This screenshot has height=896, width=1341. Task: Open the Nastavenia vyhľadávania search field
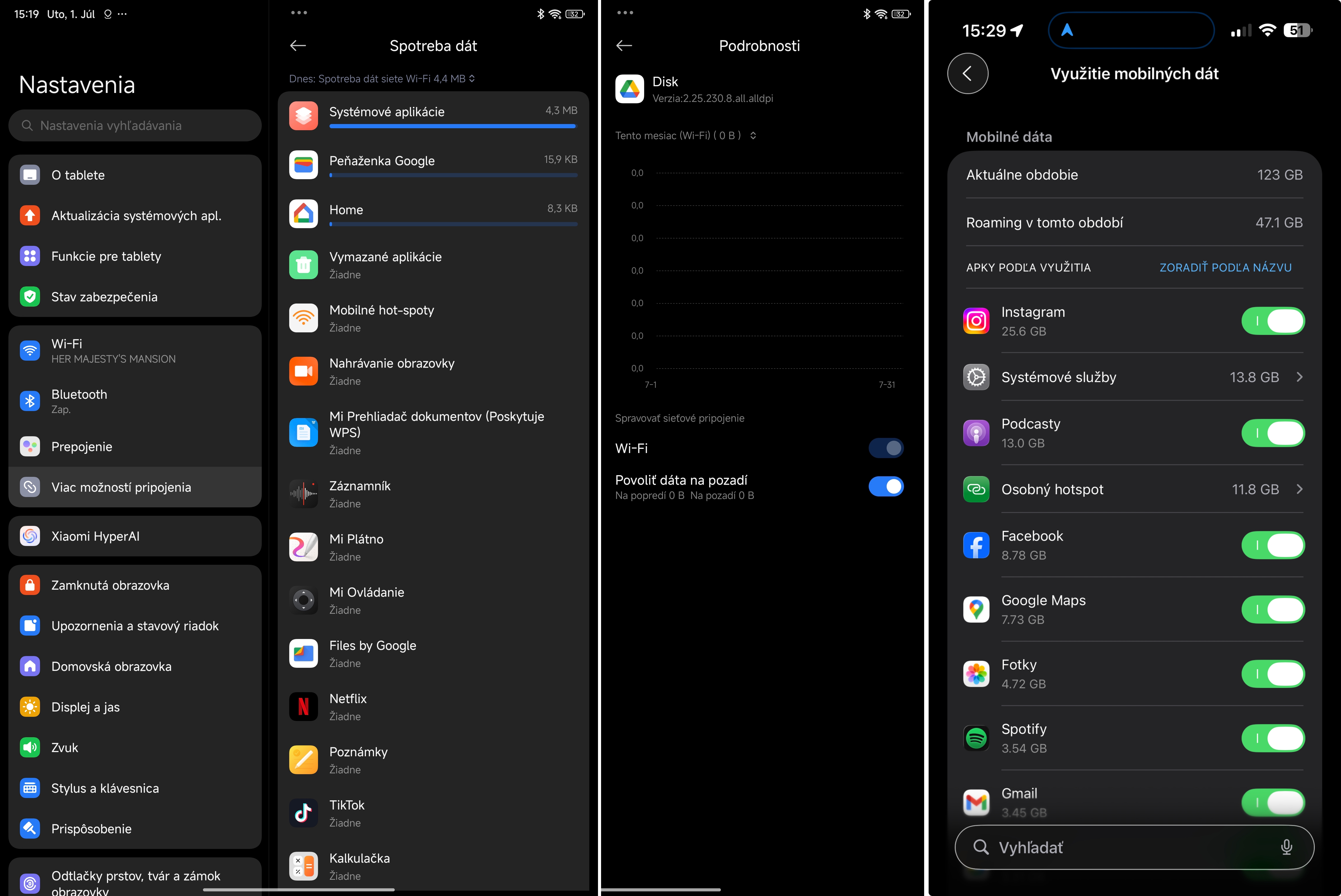135,126
